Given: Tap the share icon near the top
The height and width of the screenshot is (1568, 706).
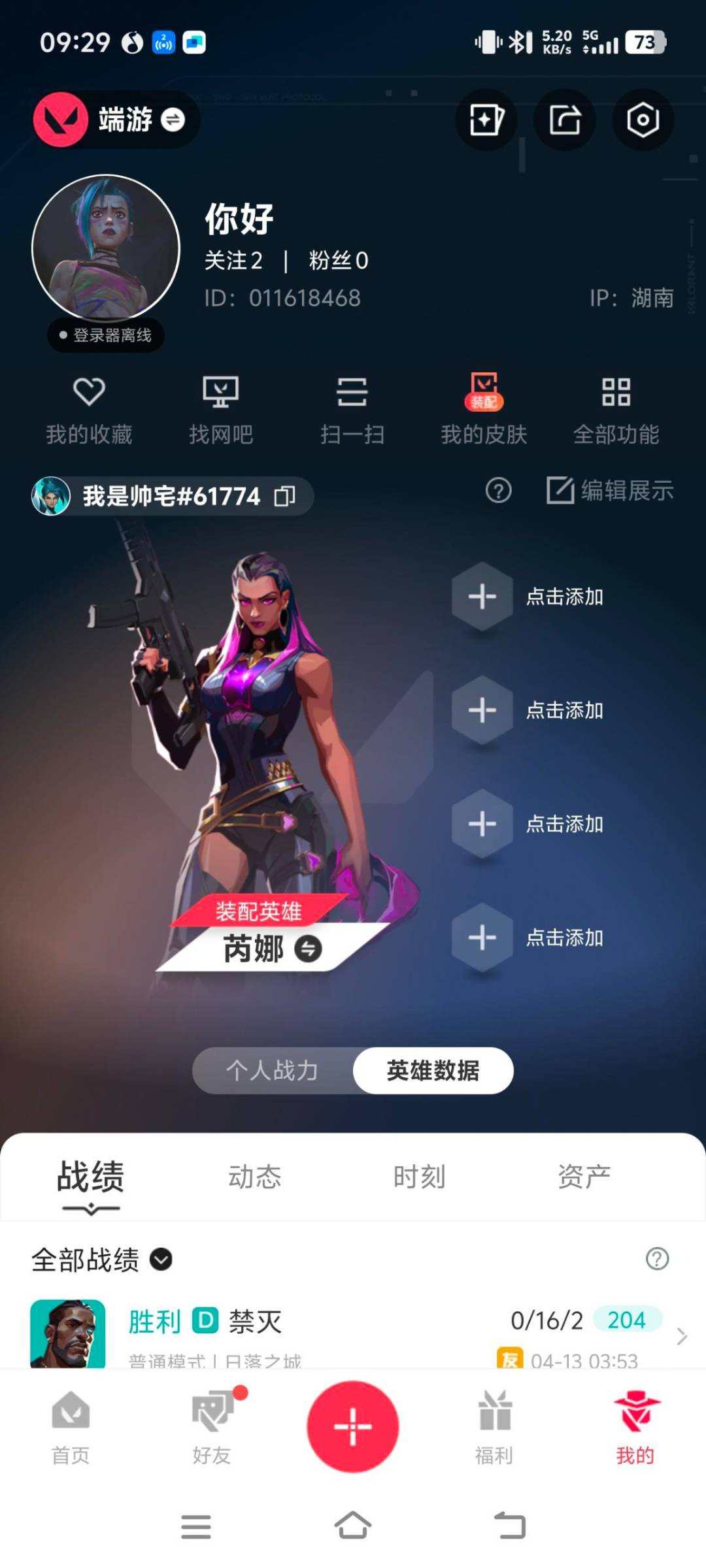Looking at the screenshot, I should (564, 120).
